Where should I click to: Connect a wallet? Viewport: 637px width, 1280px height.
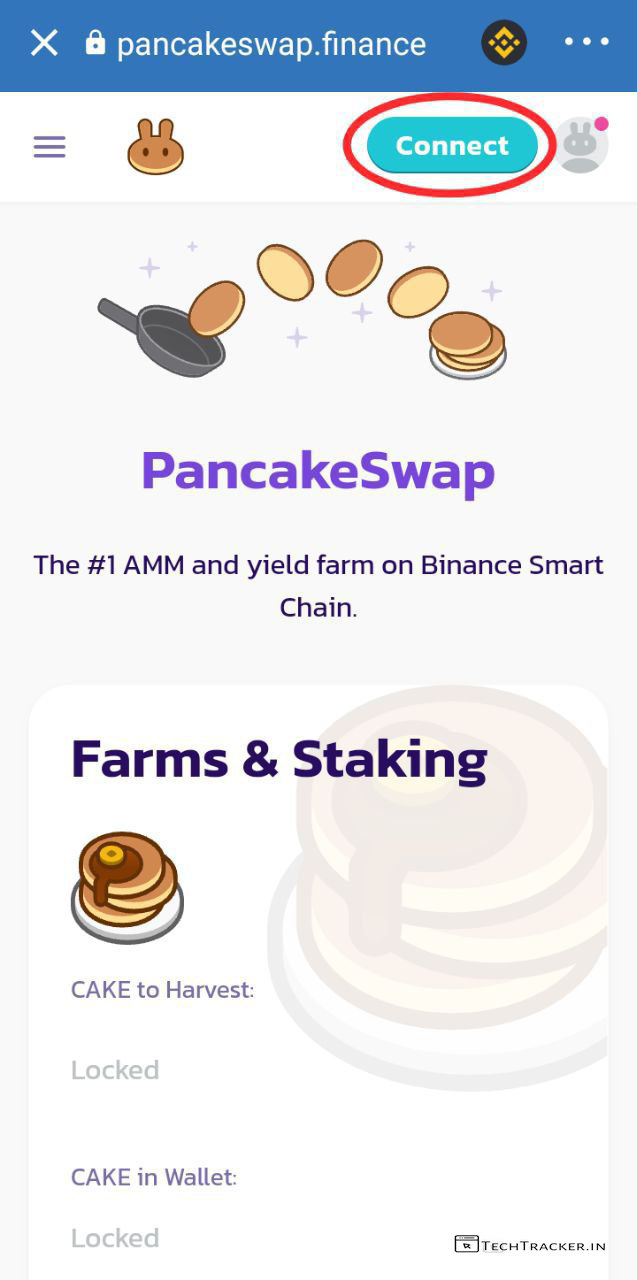(452, 146)
